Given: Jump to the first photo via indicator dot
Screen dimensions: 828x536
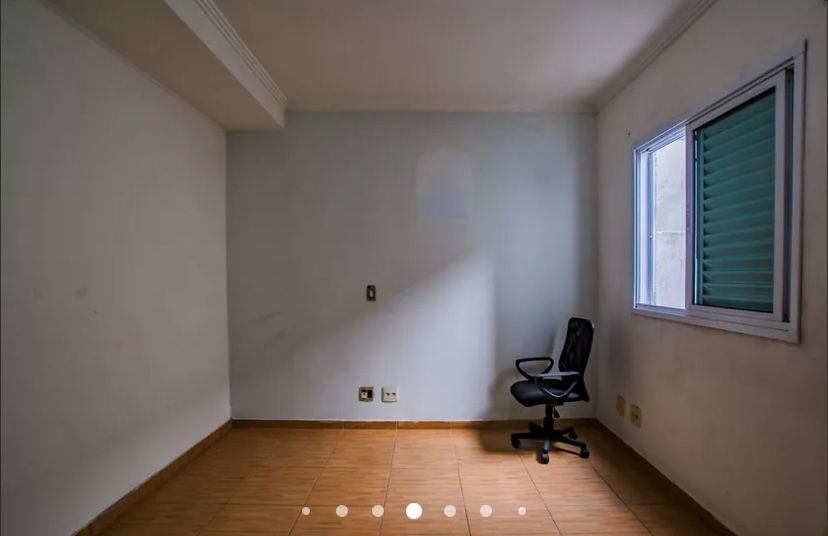Looking at the screenshot, I should tap(306, 511).
